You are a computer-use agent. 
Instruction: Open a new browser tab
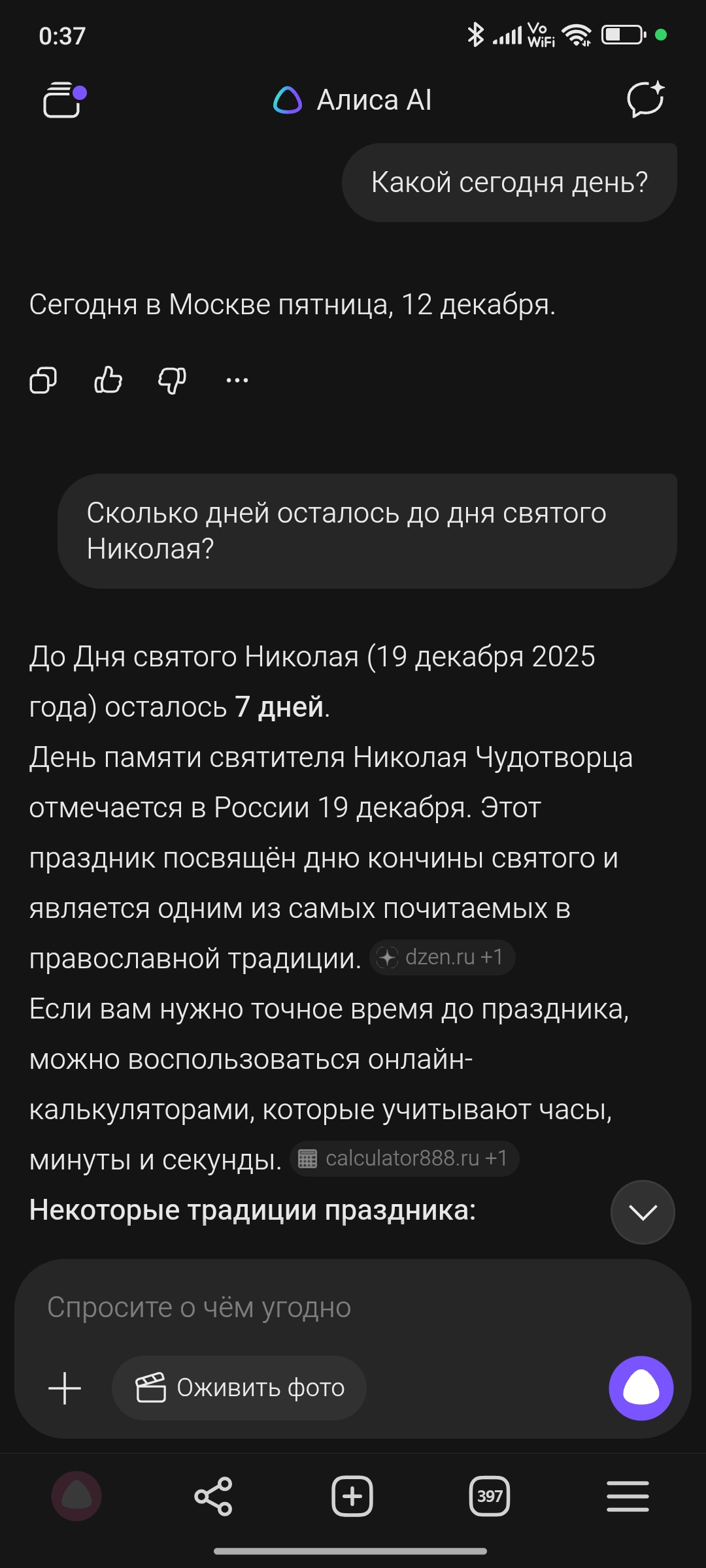352,1496
